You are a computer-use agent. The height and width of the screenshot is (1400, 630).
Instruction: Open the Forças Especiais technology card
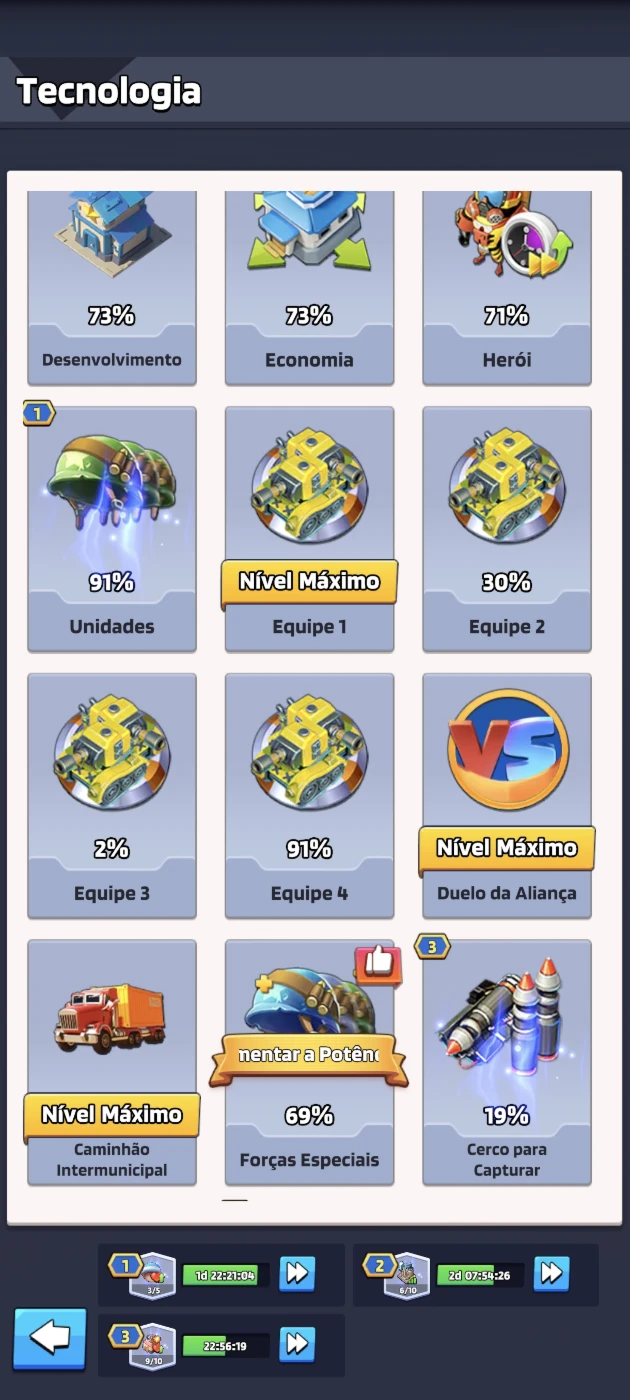tap(309, 1063)
